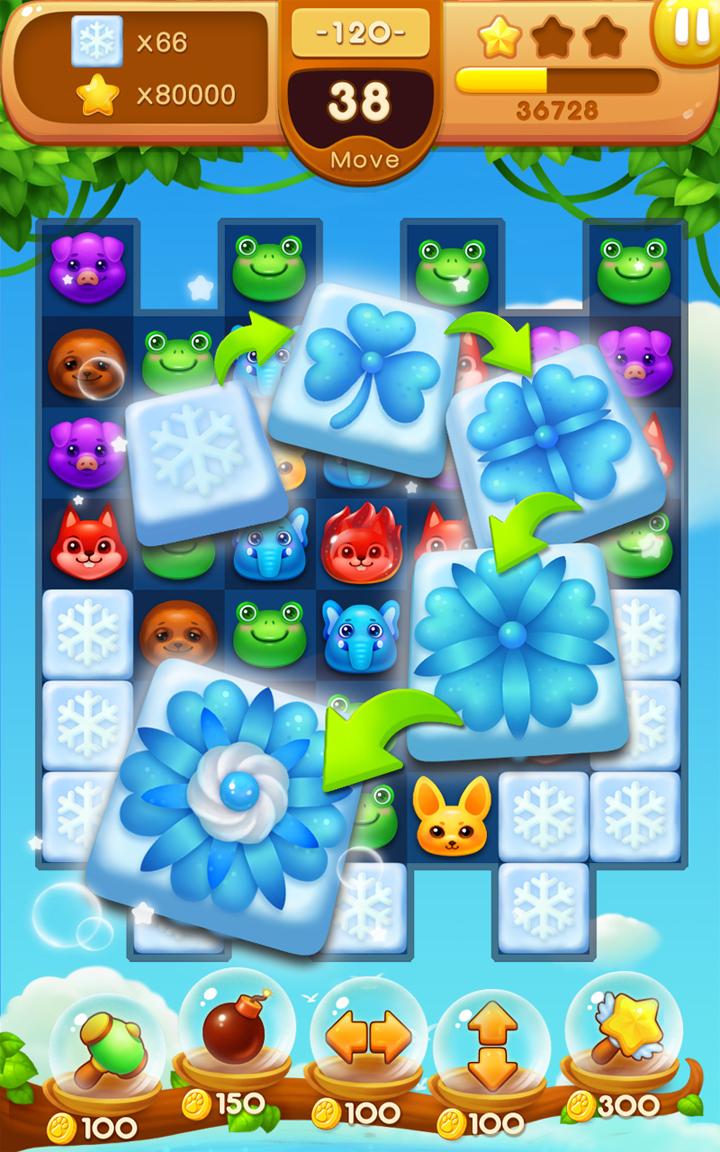Viewport: 720px width, 1152px height.
Task: Use the bomb booster costing 150
Action: [x=233, y=1029]
